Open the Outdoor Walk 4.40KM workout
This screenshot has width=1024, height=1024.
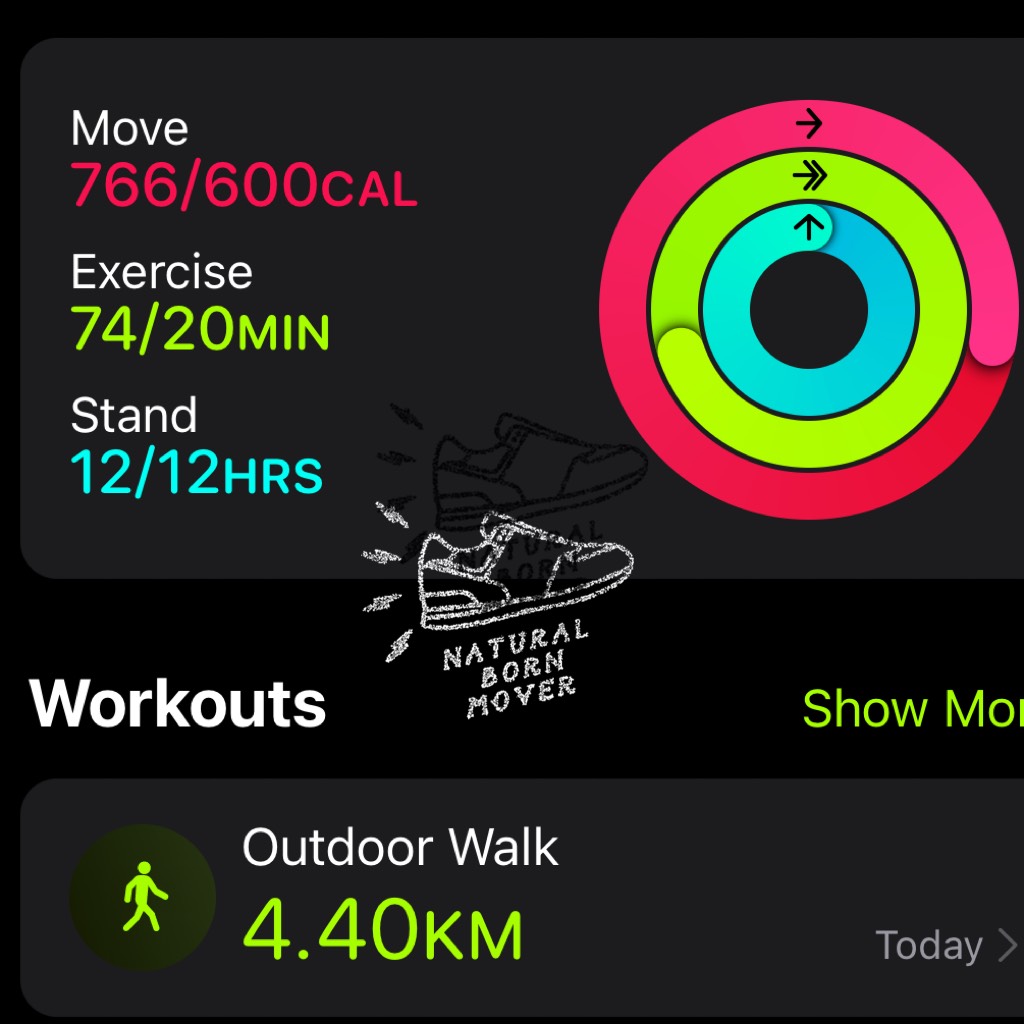pyautogui.click(x=520, y=897)
